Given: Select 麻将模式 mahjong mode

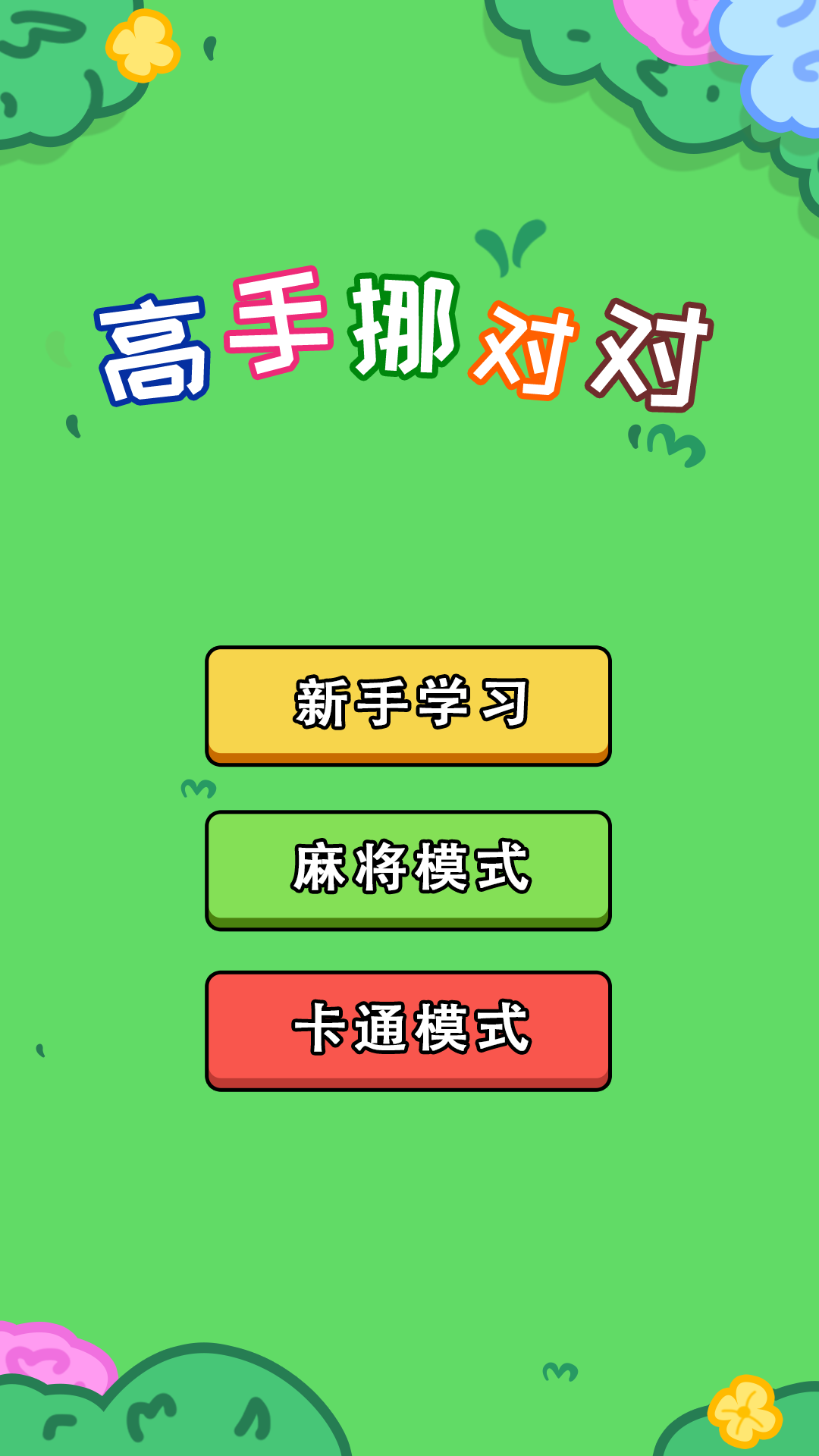Looking at the screenshot, I should pos(408,869).
